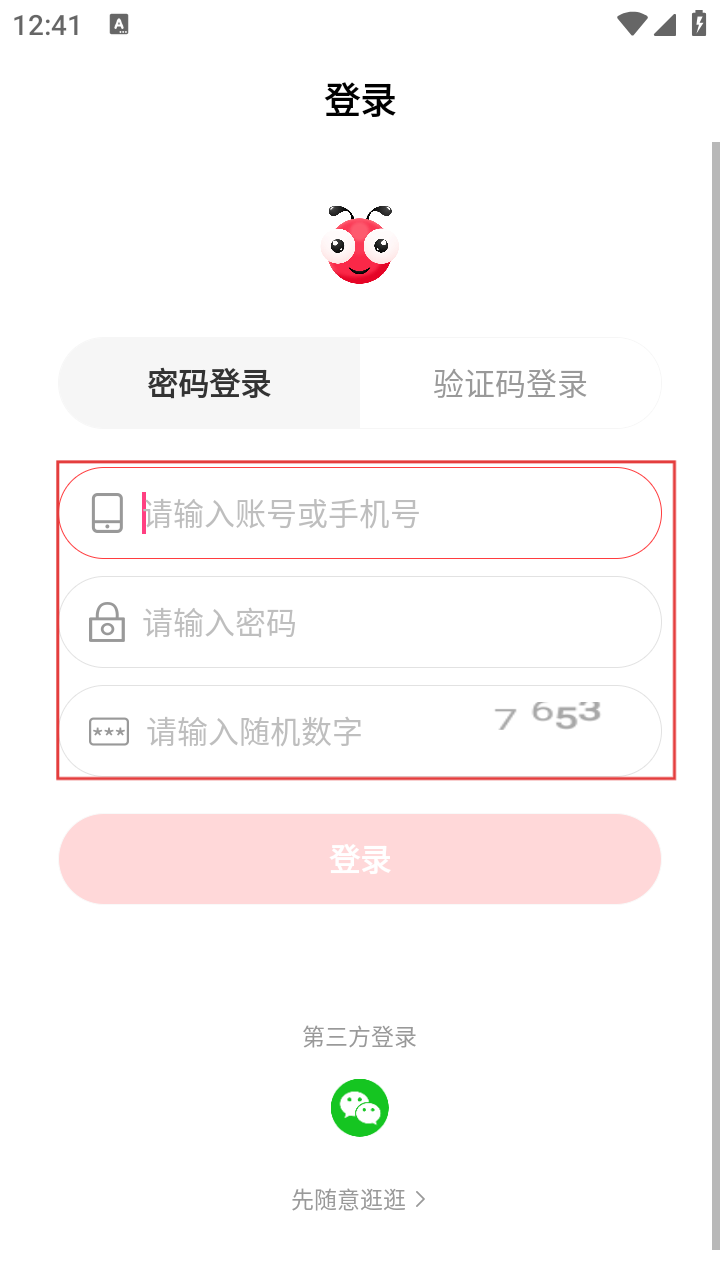Tap the 请输入密码 password field
720x1280 pixels.
tap(380, 623)
